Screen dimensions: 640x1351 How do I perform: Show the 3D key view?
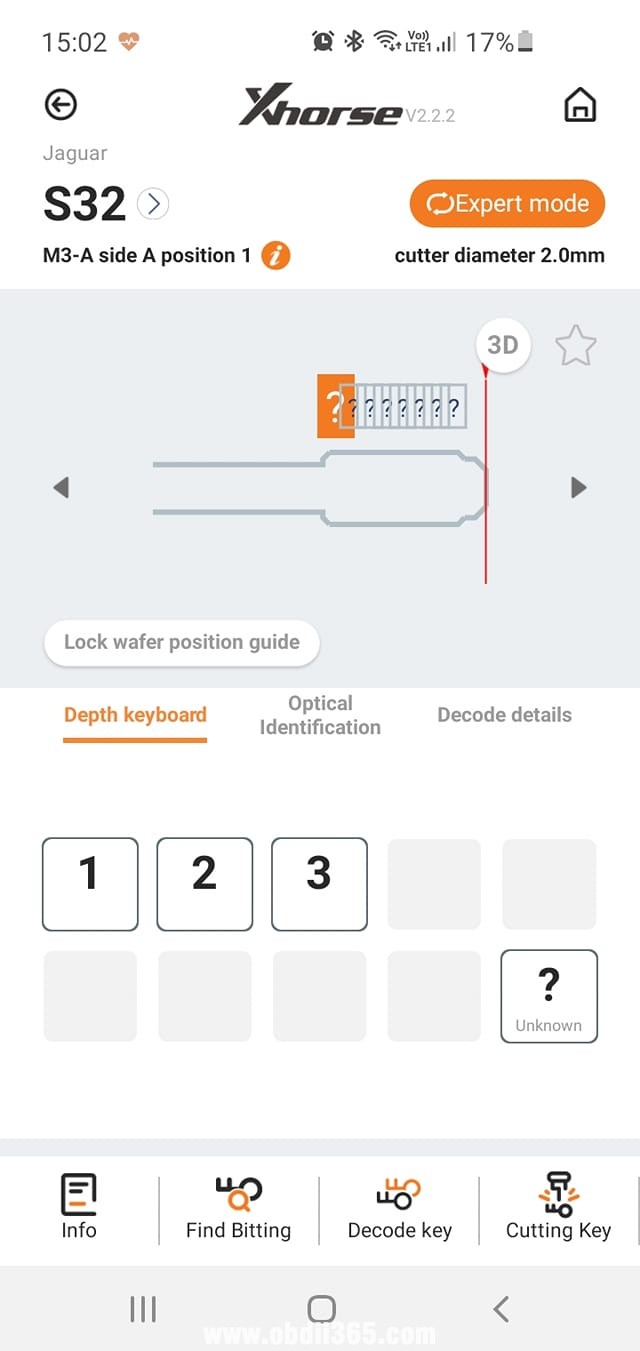502,345
